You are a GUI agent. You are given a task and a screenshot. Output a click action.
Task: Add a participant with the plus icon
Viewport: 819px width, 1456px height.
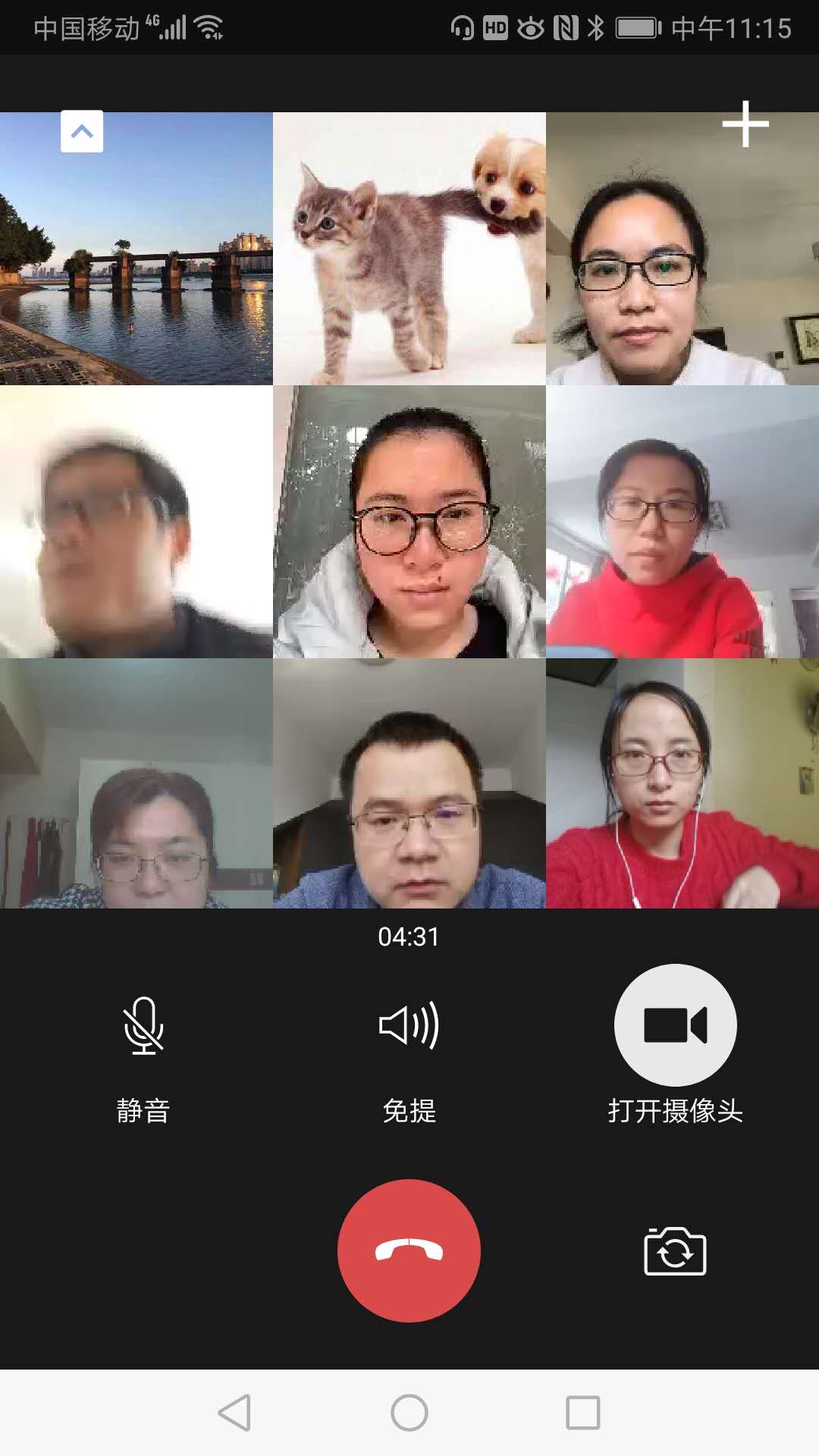[745, 124]
